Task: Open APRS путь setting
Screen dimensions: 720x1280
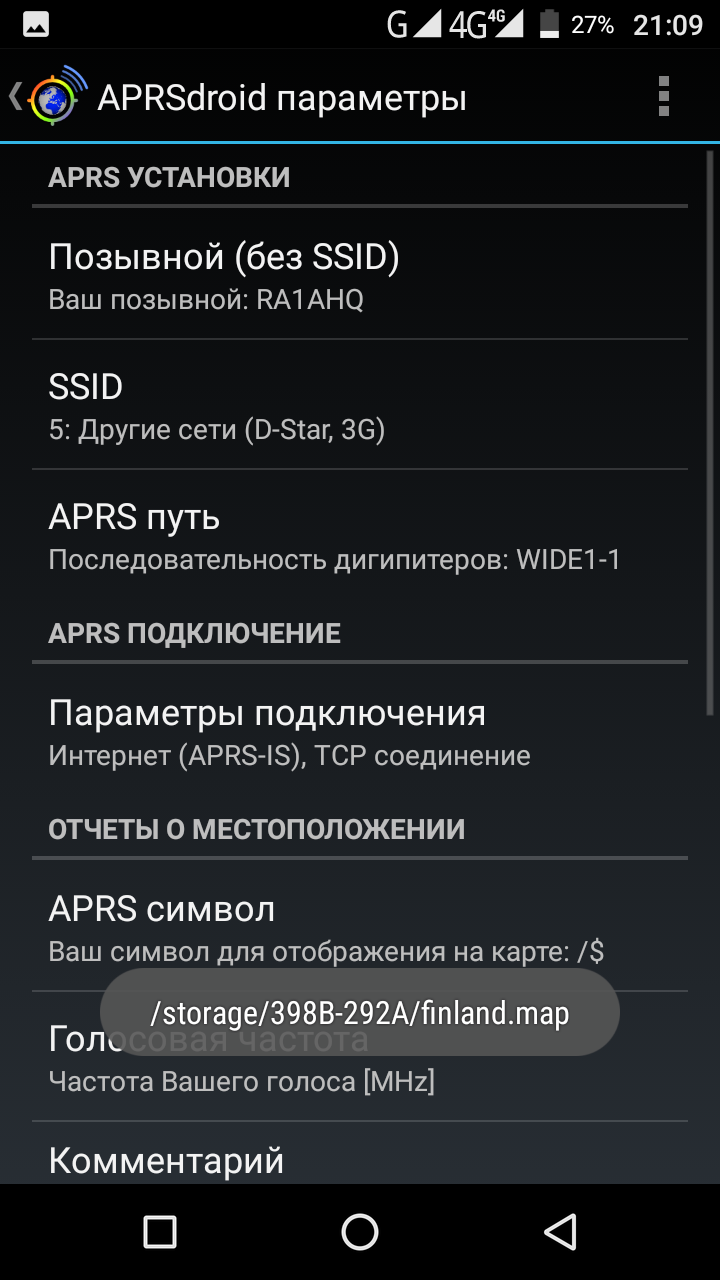Action: point(360,535)
